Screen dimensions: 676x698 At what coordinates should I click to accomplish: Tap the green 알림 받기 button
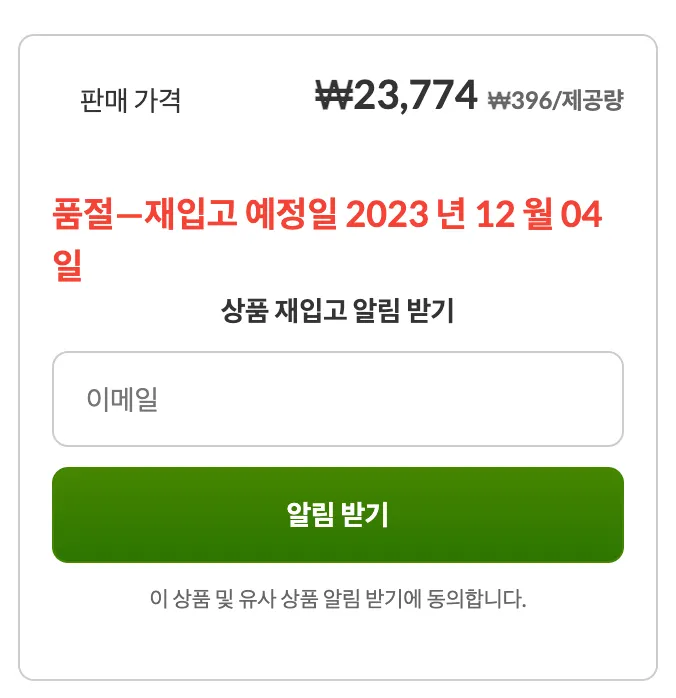337,515
